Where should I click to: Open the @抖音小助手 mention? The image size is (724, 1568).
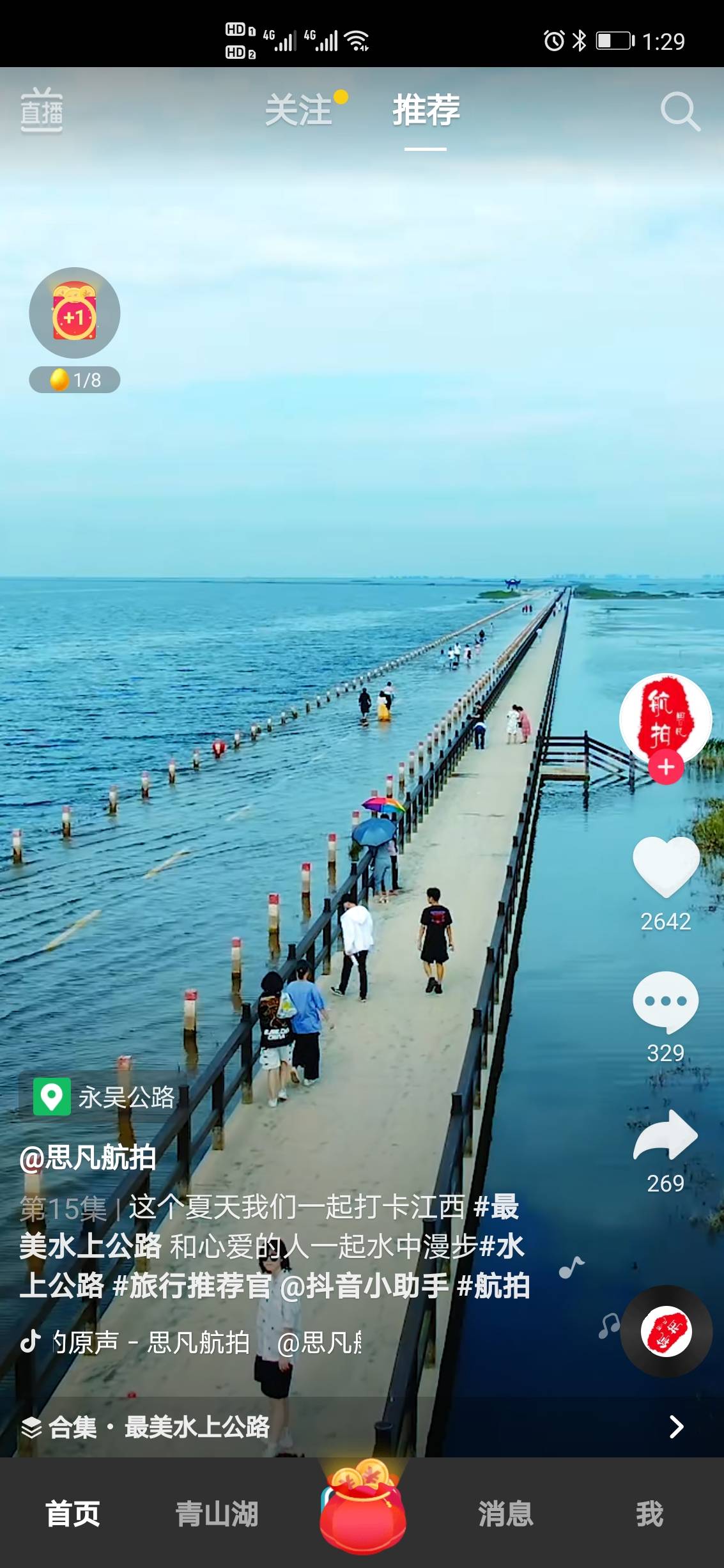click(x=364, y=1285)
